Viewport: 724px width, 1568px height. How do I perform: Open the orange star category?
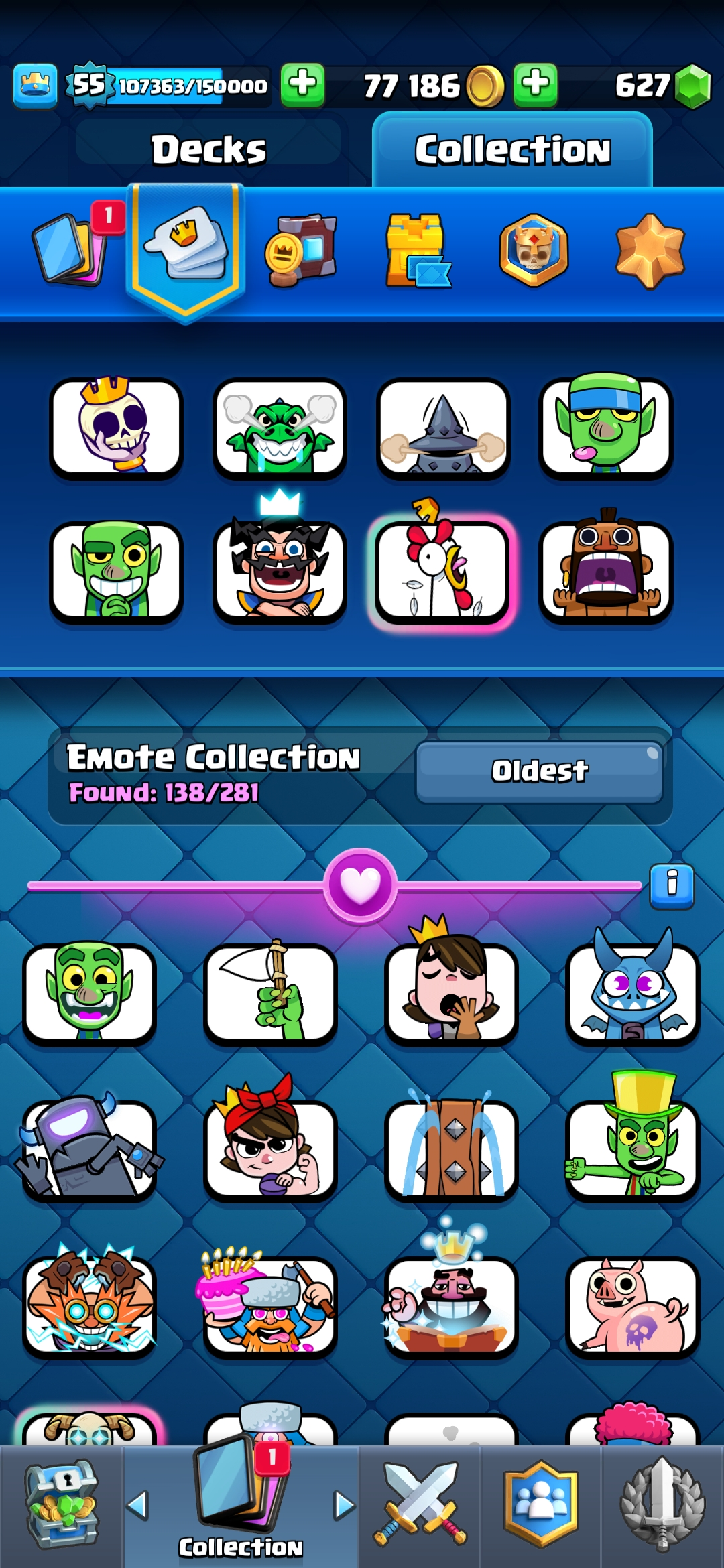pos(650,251)
